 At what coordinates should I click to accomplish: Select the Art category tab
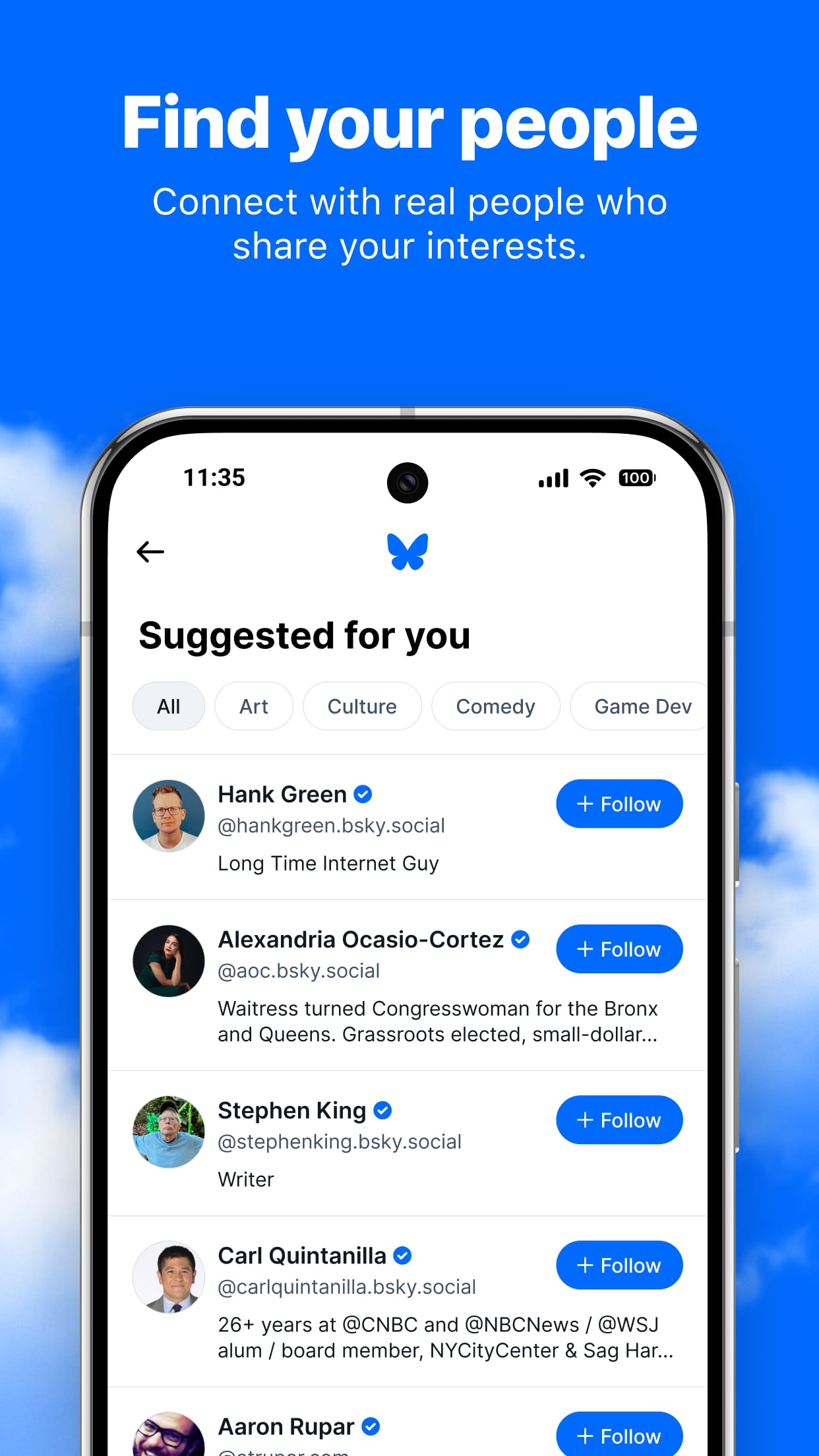(x=254, y=706)
